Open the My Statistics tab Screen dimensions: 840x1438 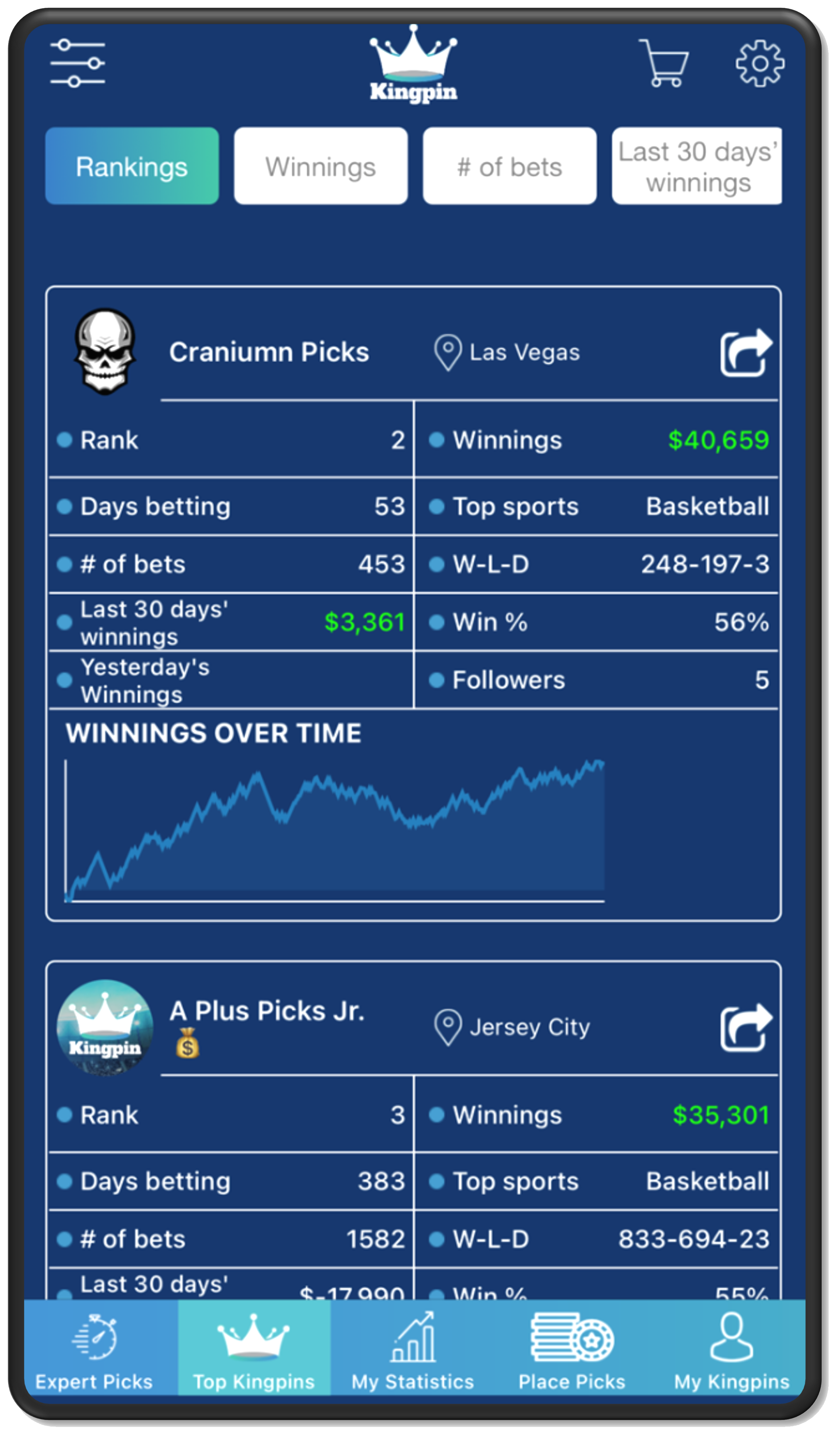point(413,1353)
